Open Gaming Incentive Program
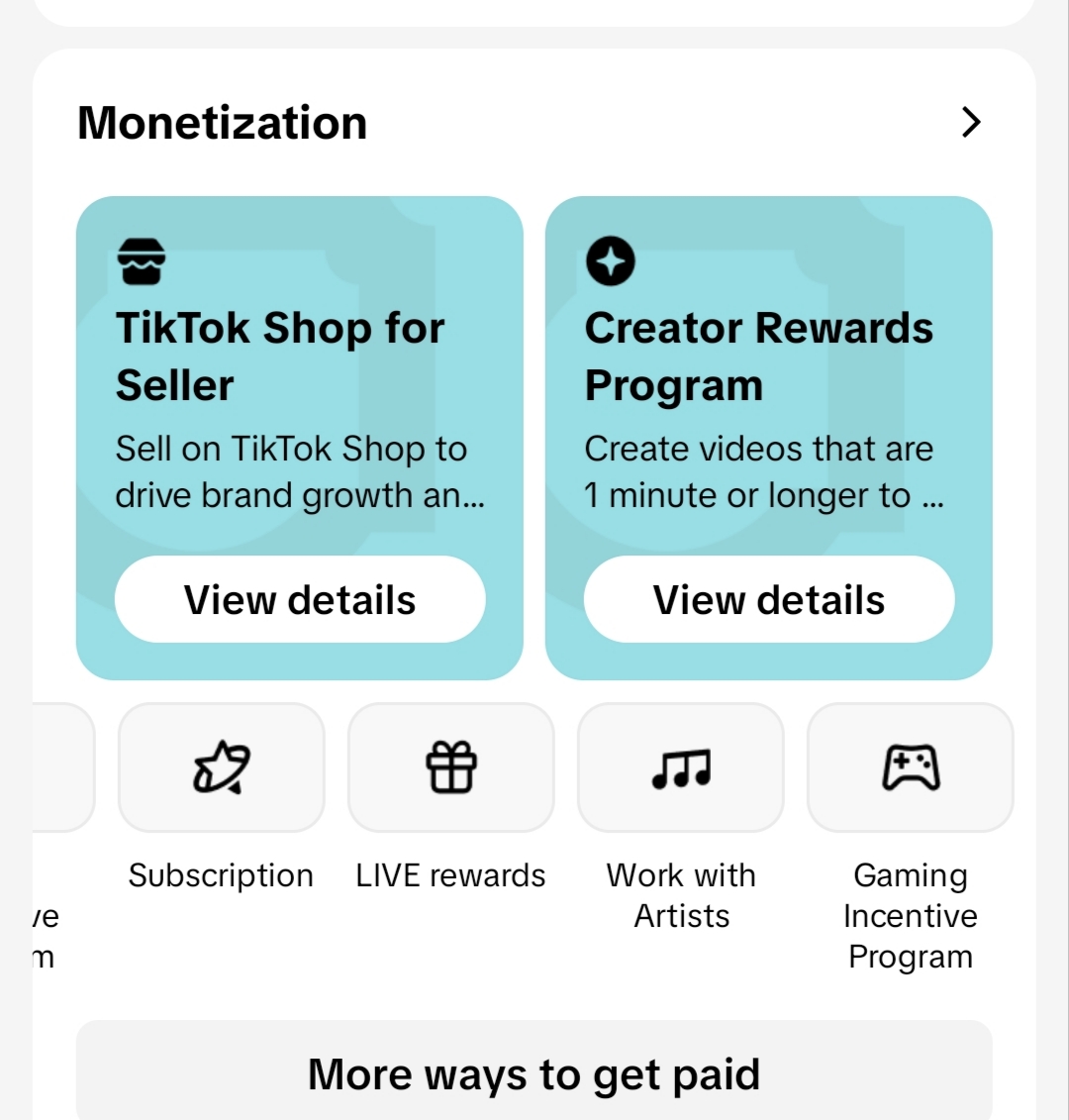This screenshot has width=1069, height=1120. pos(911,767)
